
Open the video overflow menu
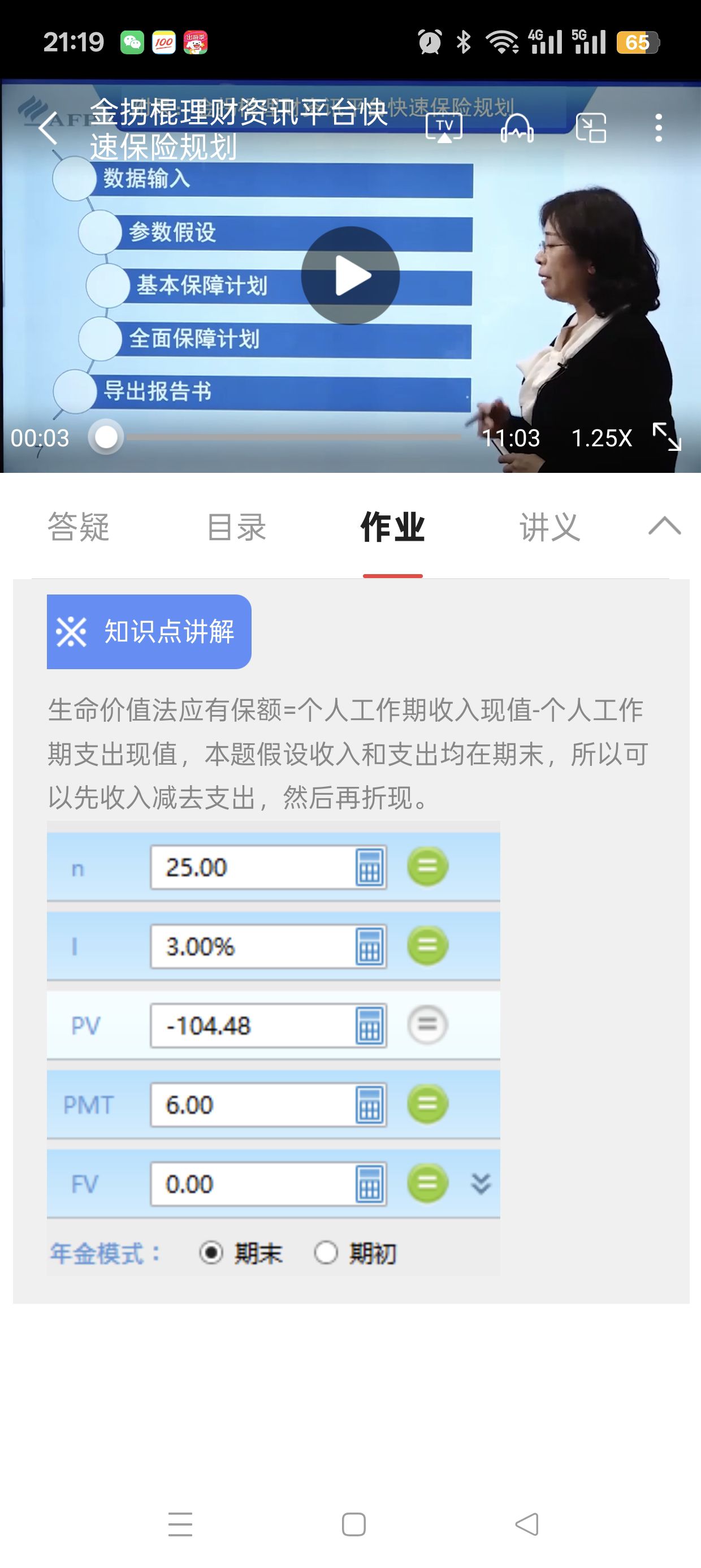tap(659, 128)
